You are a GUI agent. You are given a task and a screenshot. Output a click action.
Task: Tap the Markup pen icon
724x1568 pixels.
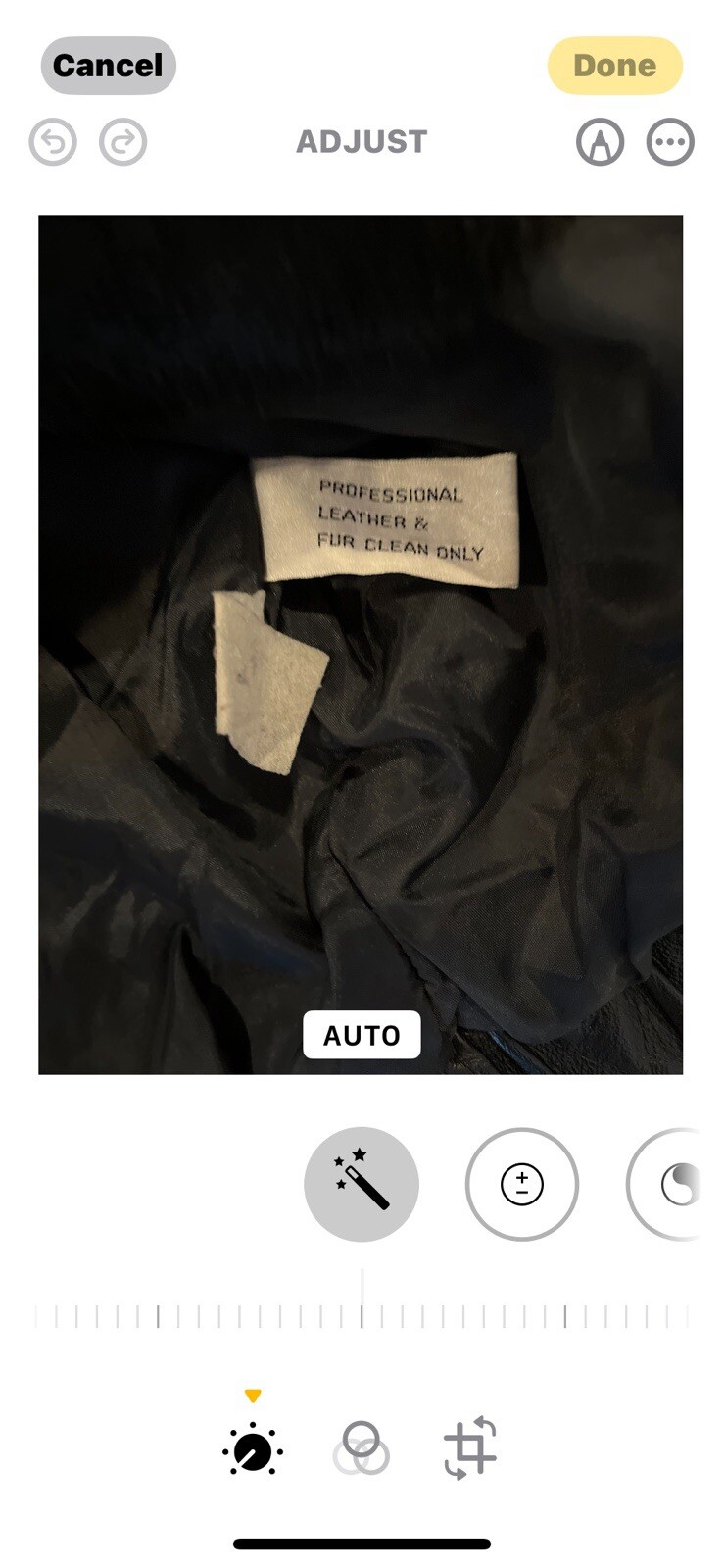click(x=601, y=141)
